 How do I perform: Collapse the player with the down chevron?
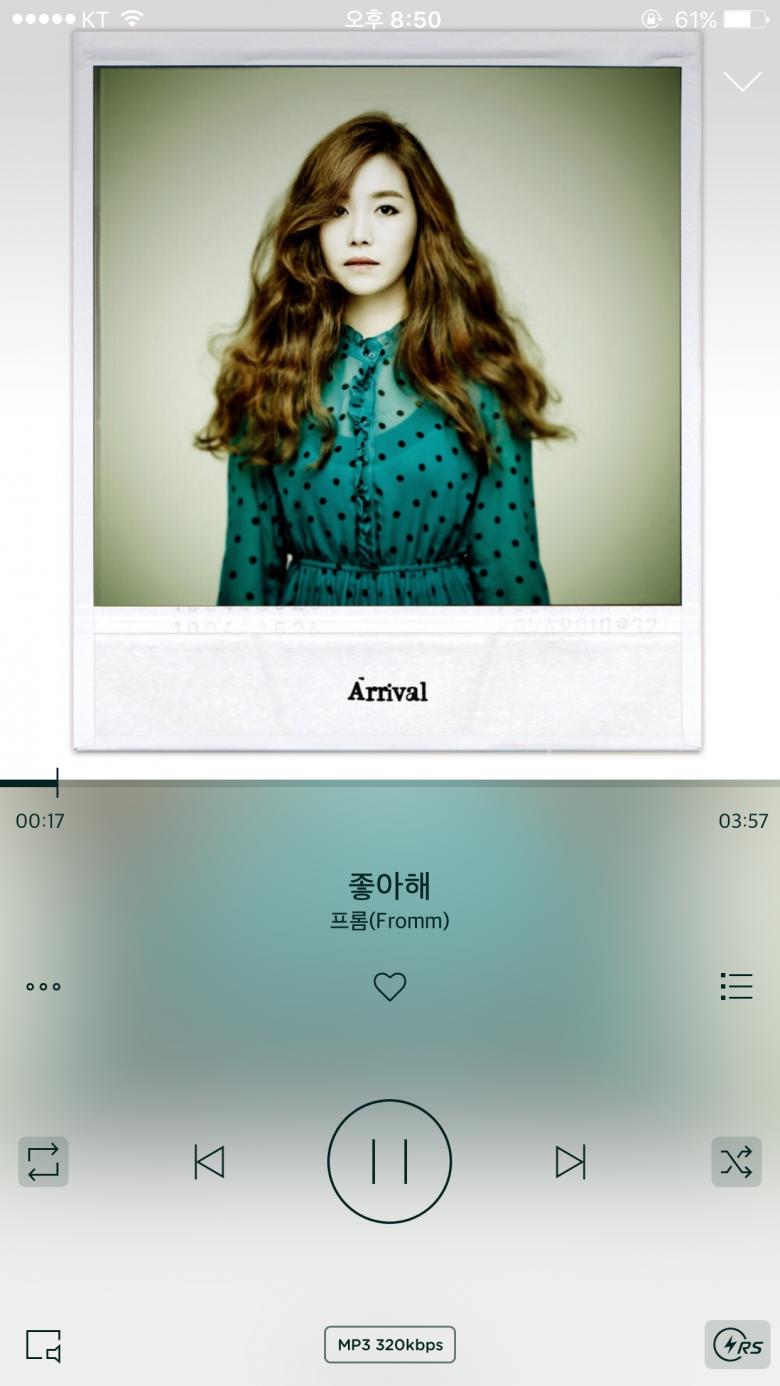tap(742, 82)
